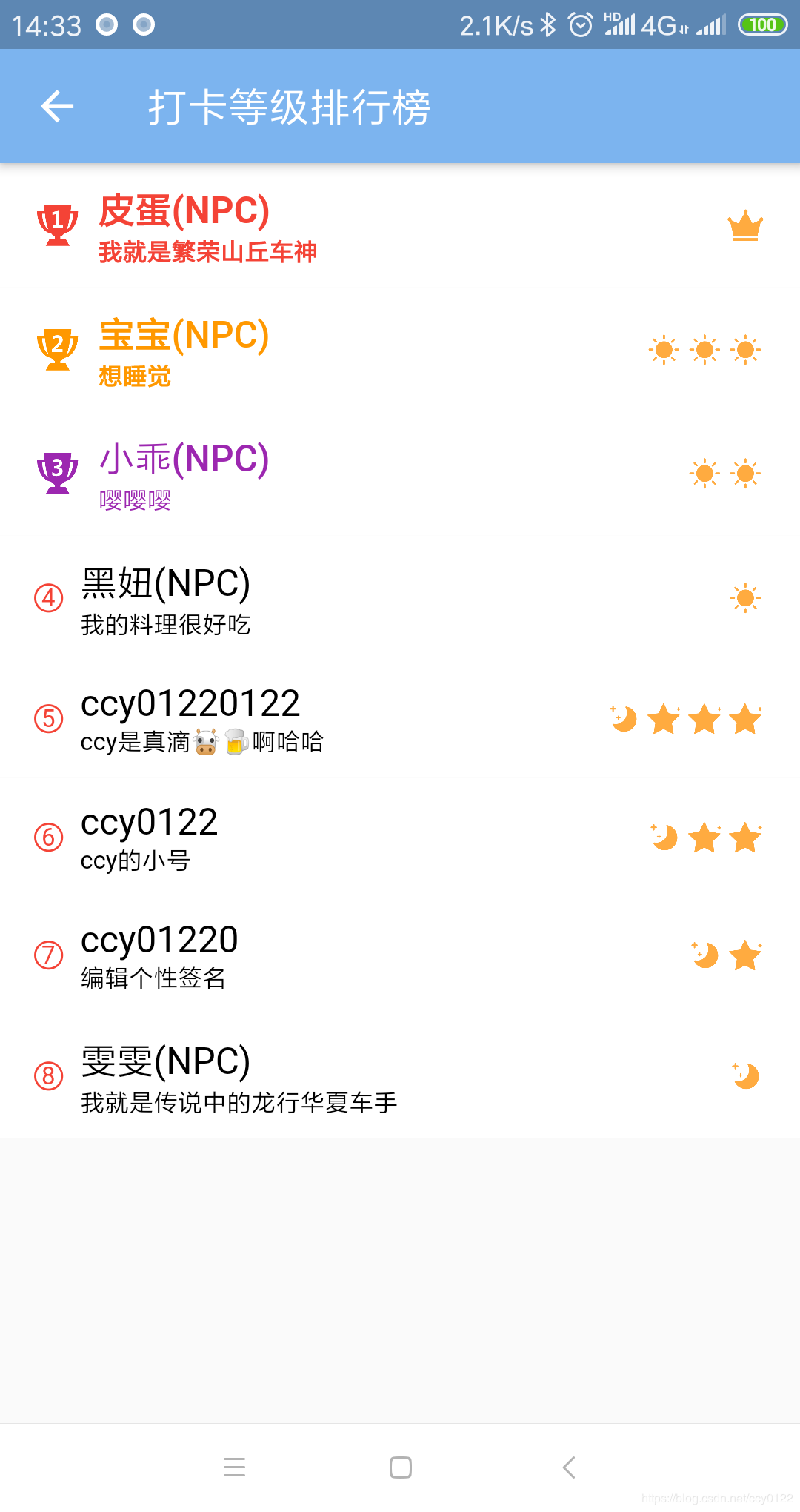This screenshot has height=1512, width=800.
Task: Click the gold crown icon beside 皮蛋(NPC)
Action: pos(746,225)
